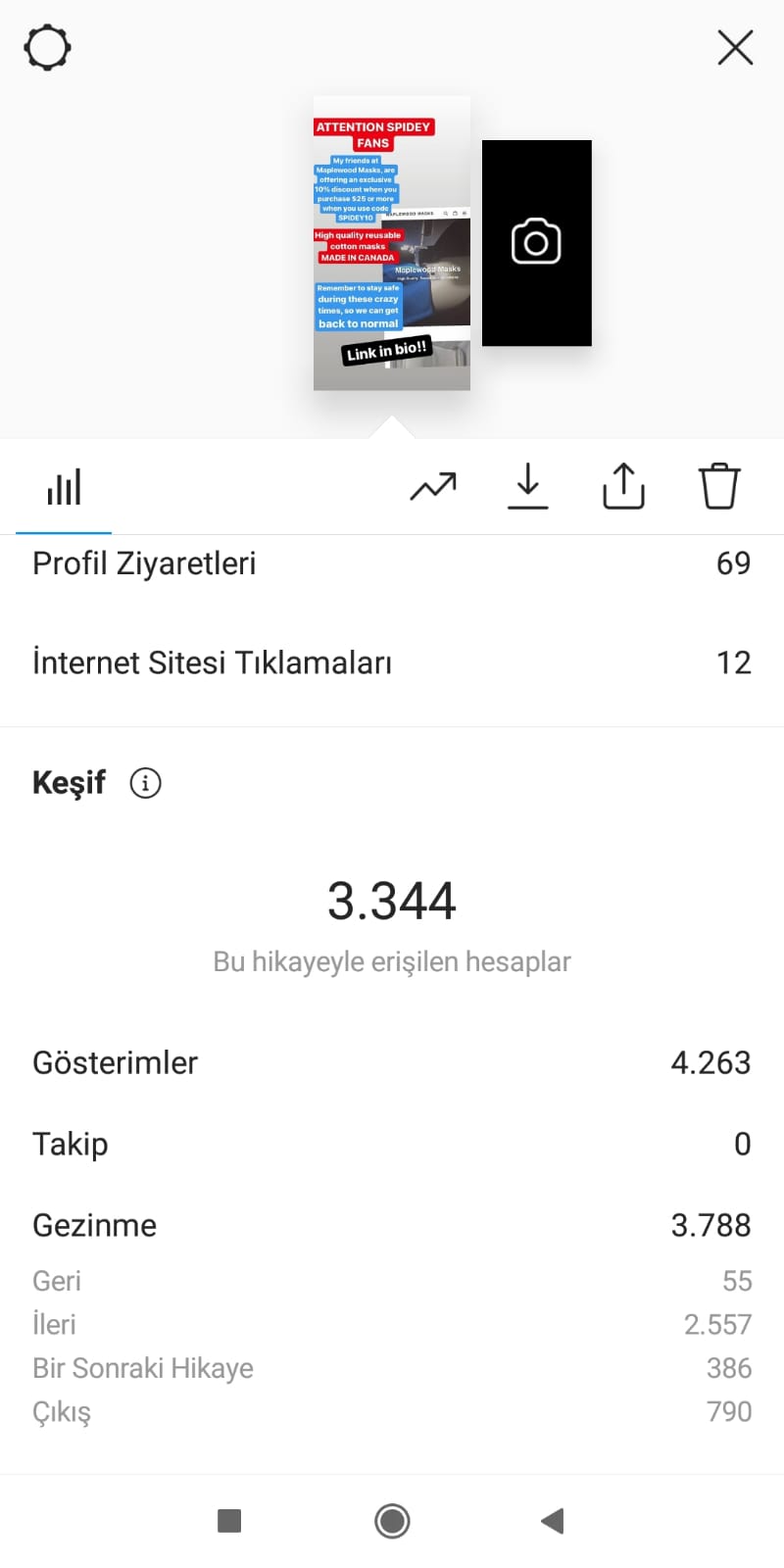The image size is (784, 1568).
Task: Switch to the insights bar chart tab
Action: [64, 486]
